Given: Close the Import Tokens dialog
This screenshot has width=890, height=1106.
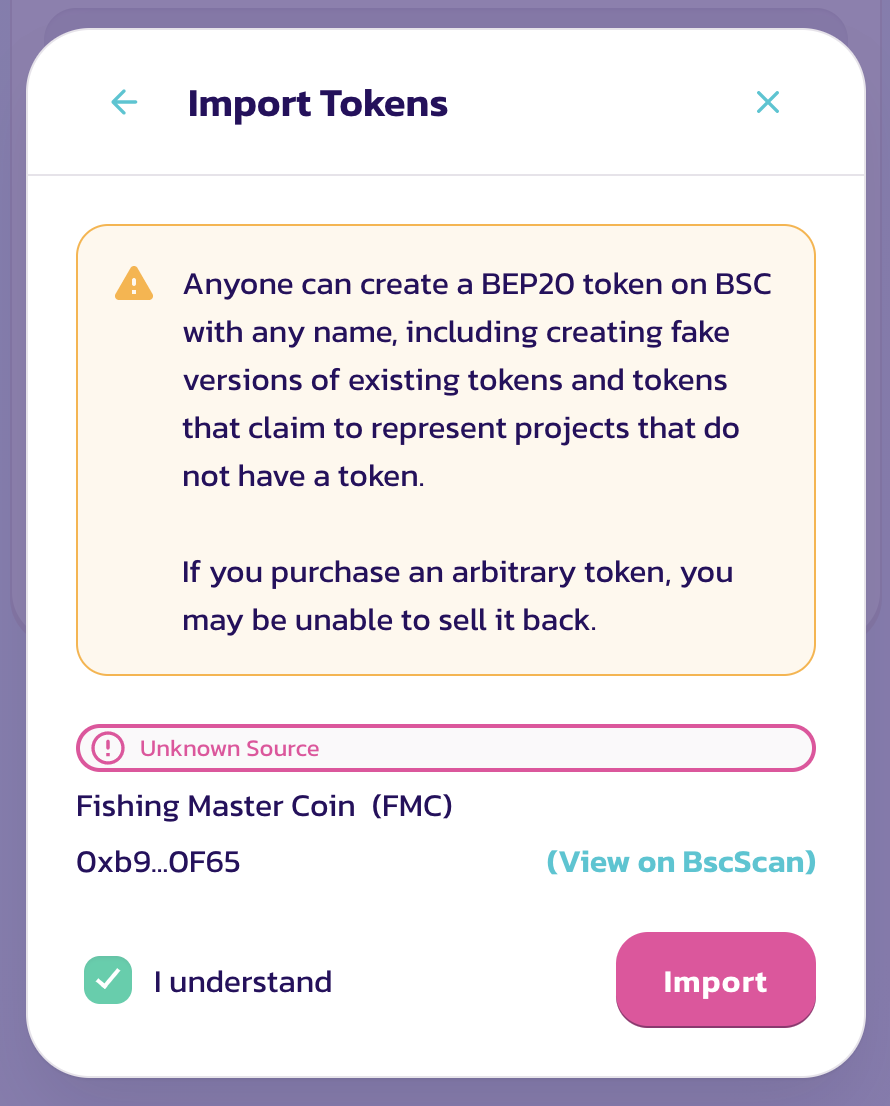Looking at the screenshot, I should 767,102.
